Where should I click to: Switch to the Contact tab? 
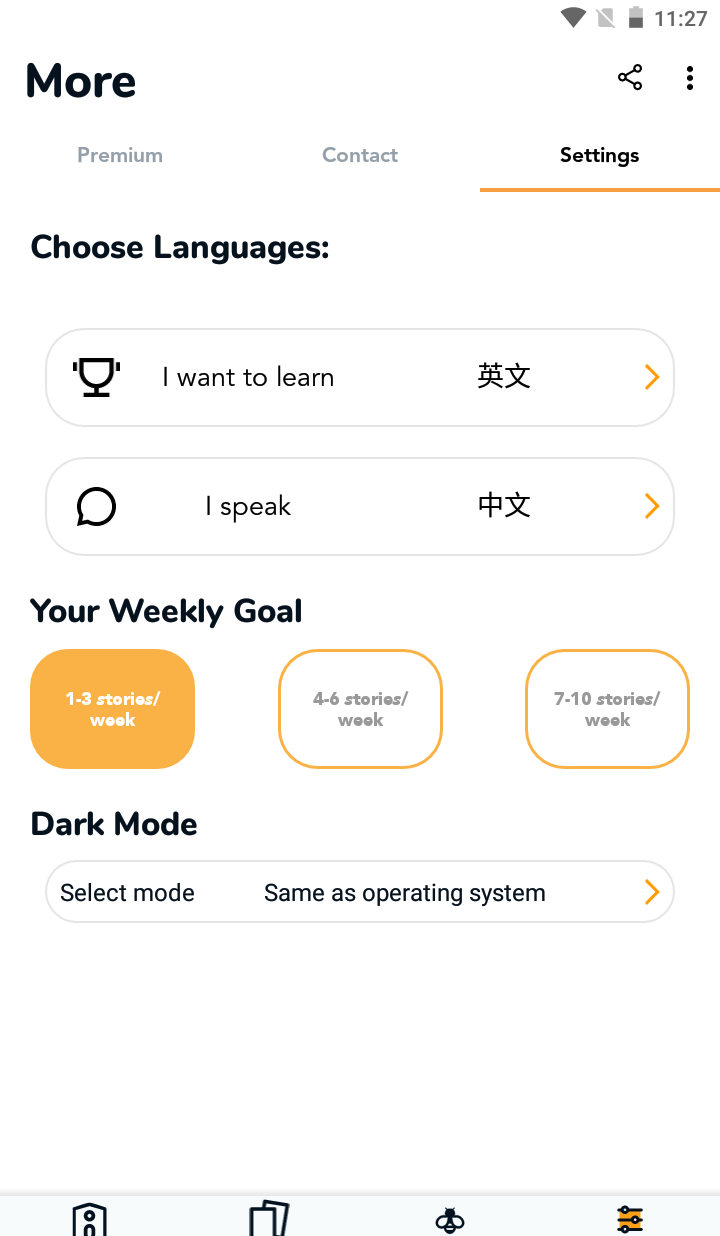click(360, 155)
